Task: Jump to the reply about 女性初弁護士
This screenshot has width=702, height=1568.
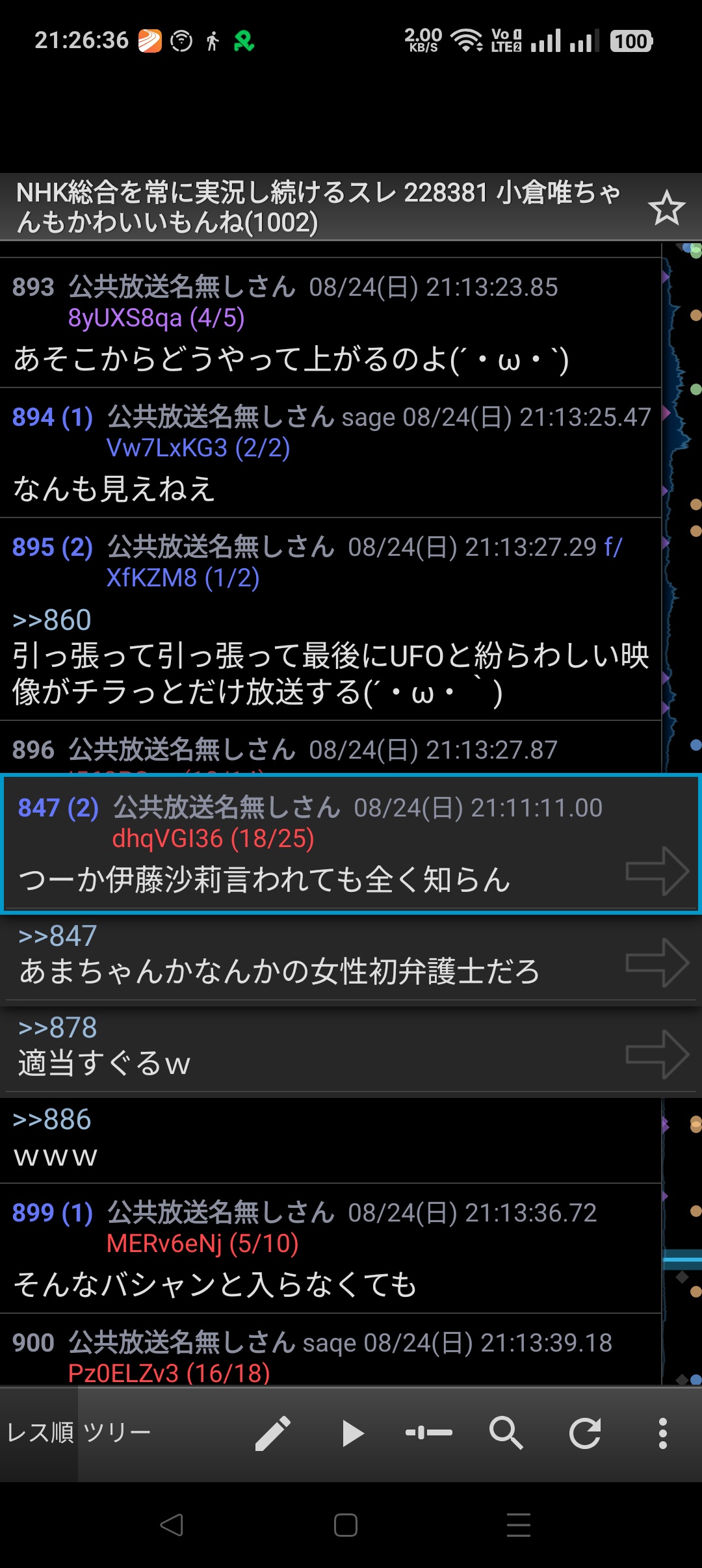Action: click(x=657, y=963)
